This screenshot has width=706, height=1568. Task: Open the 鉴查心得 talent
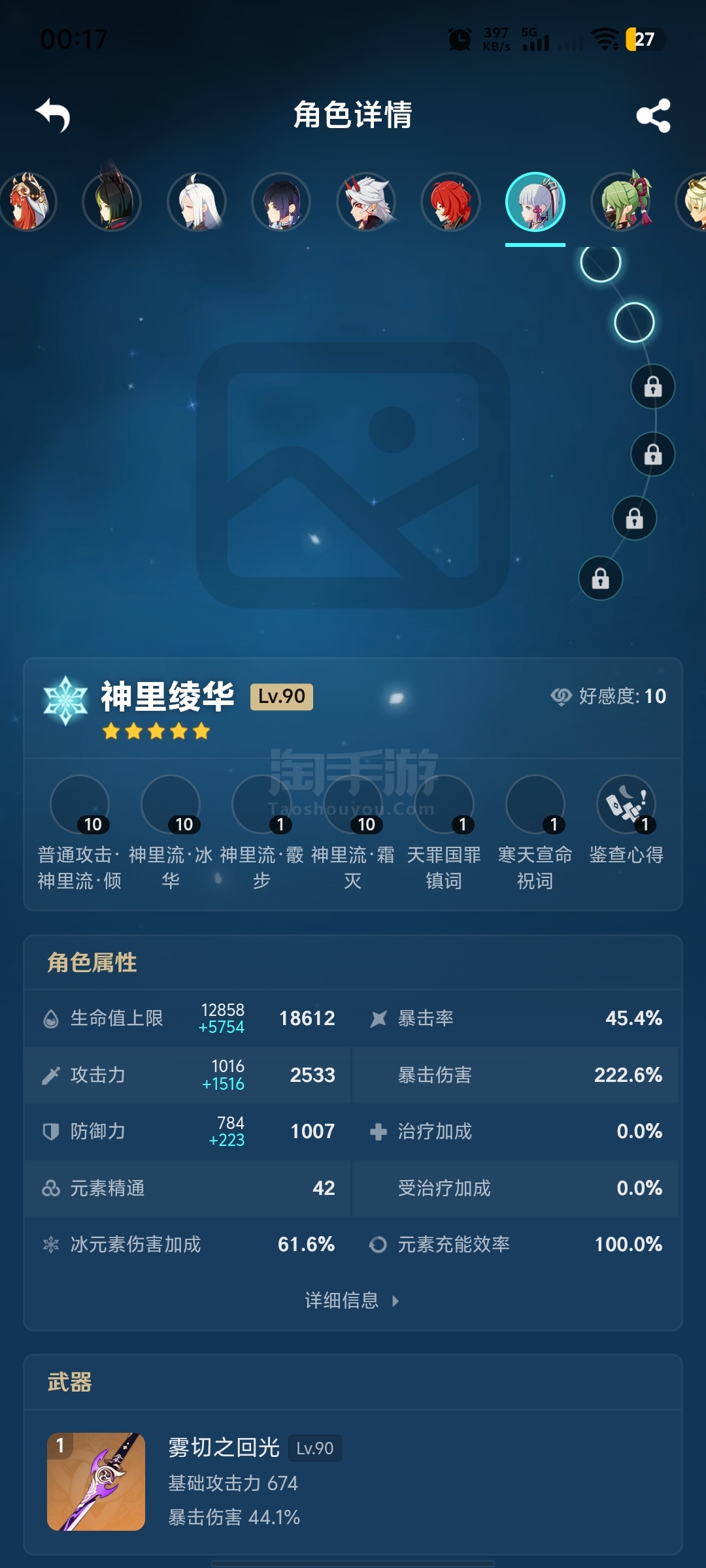(626, 820)
